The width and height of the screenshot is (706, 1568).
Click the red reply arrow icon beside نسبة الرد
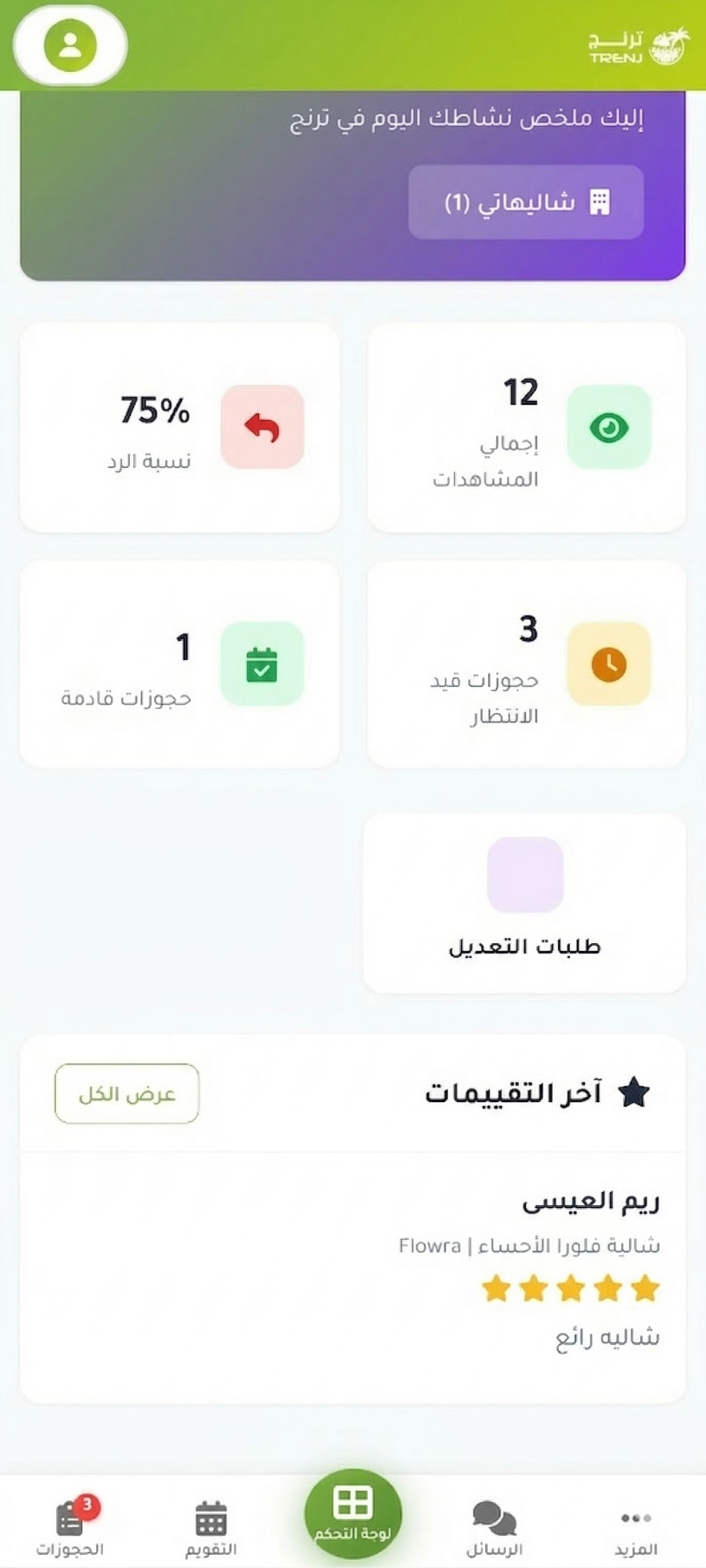(x=262, y=427)
